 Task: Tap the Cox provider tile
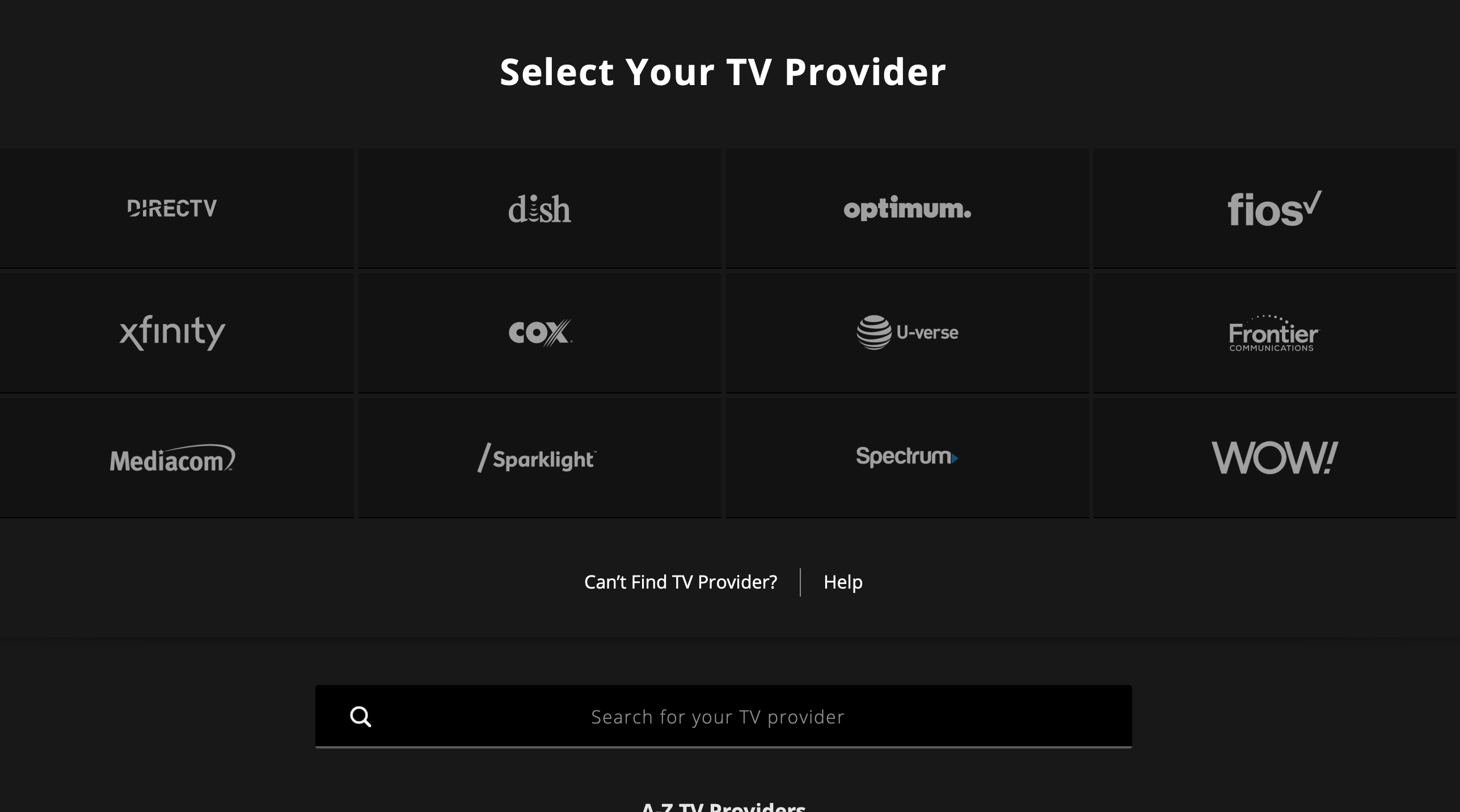[539, 333]
